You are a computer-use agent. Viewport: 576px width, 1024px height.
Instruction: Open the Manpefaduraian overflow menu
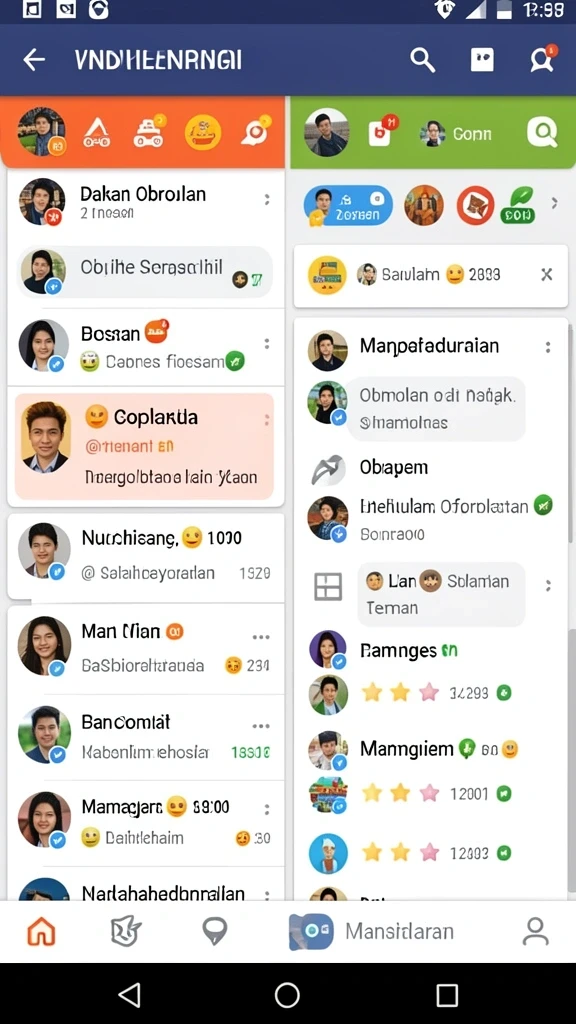point(548,347)
